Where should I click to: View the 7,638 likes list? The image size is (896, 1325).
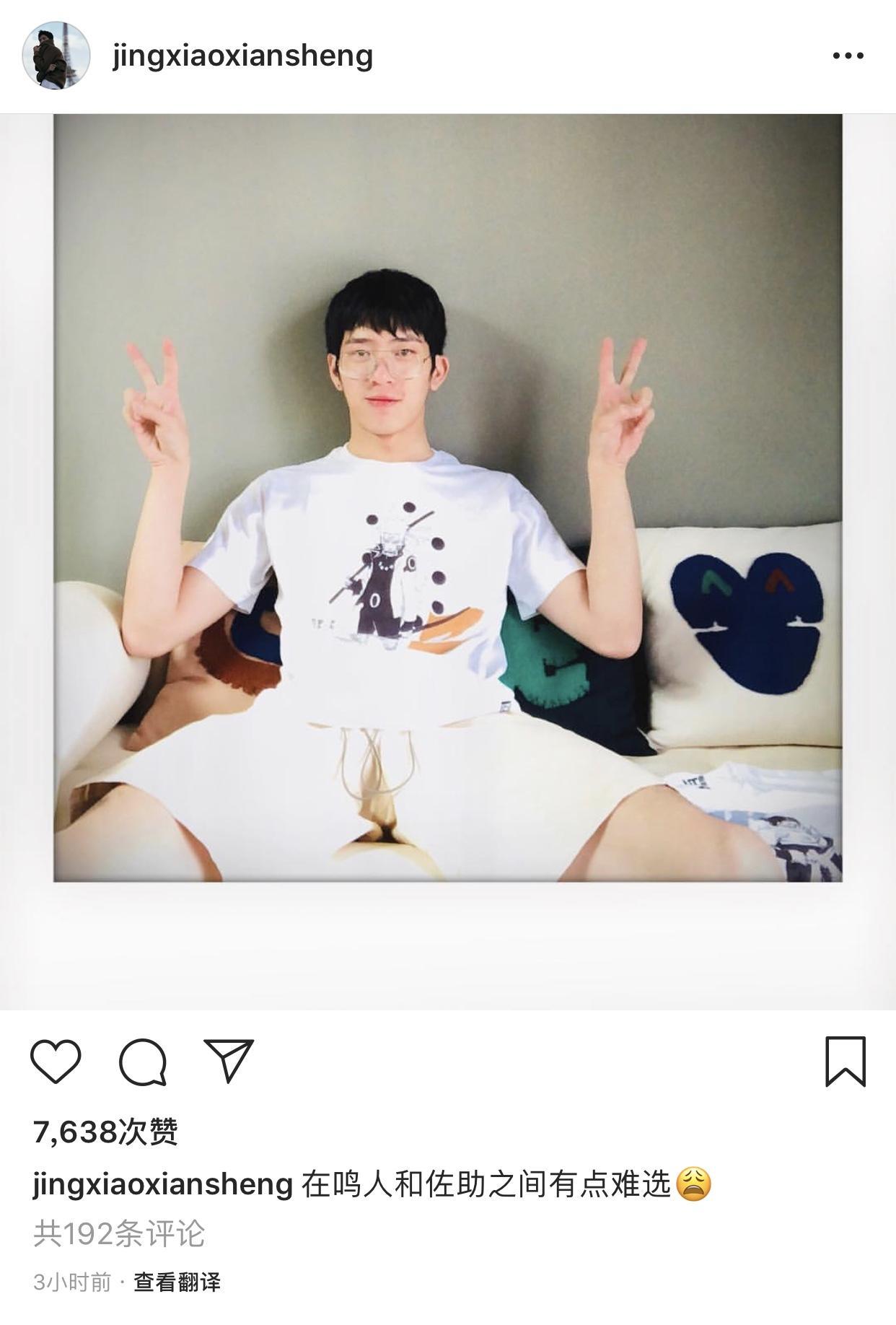105,1132
